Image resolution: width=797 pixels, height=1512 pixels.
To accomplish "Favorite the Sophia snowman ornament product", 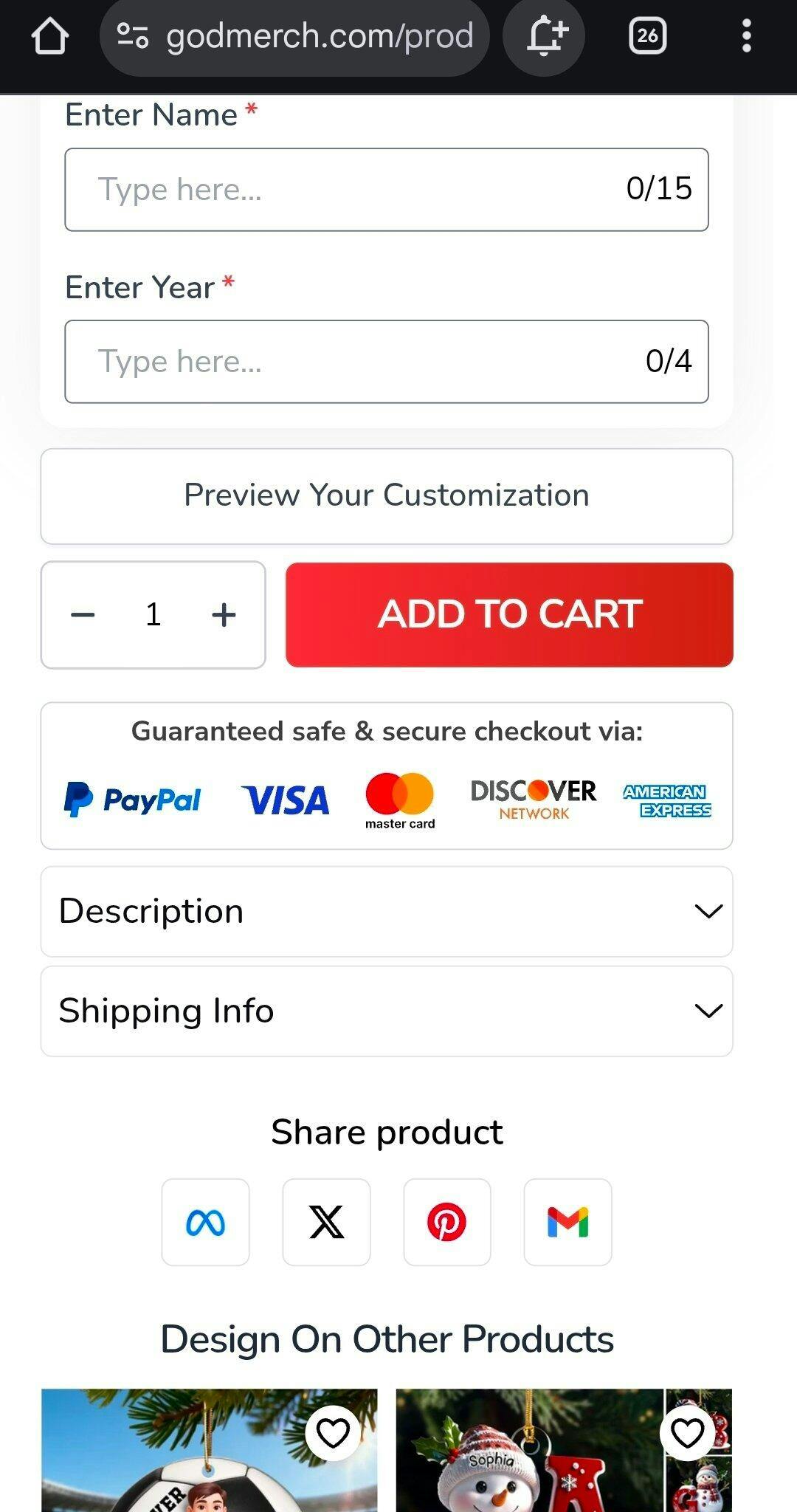I will tap(687, 1433).
